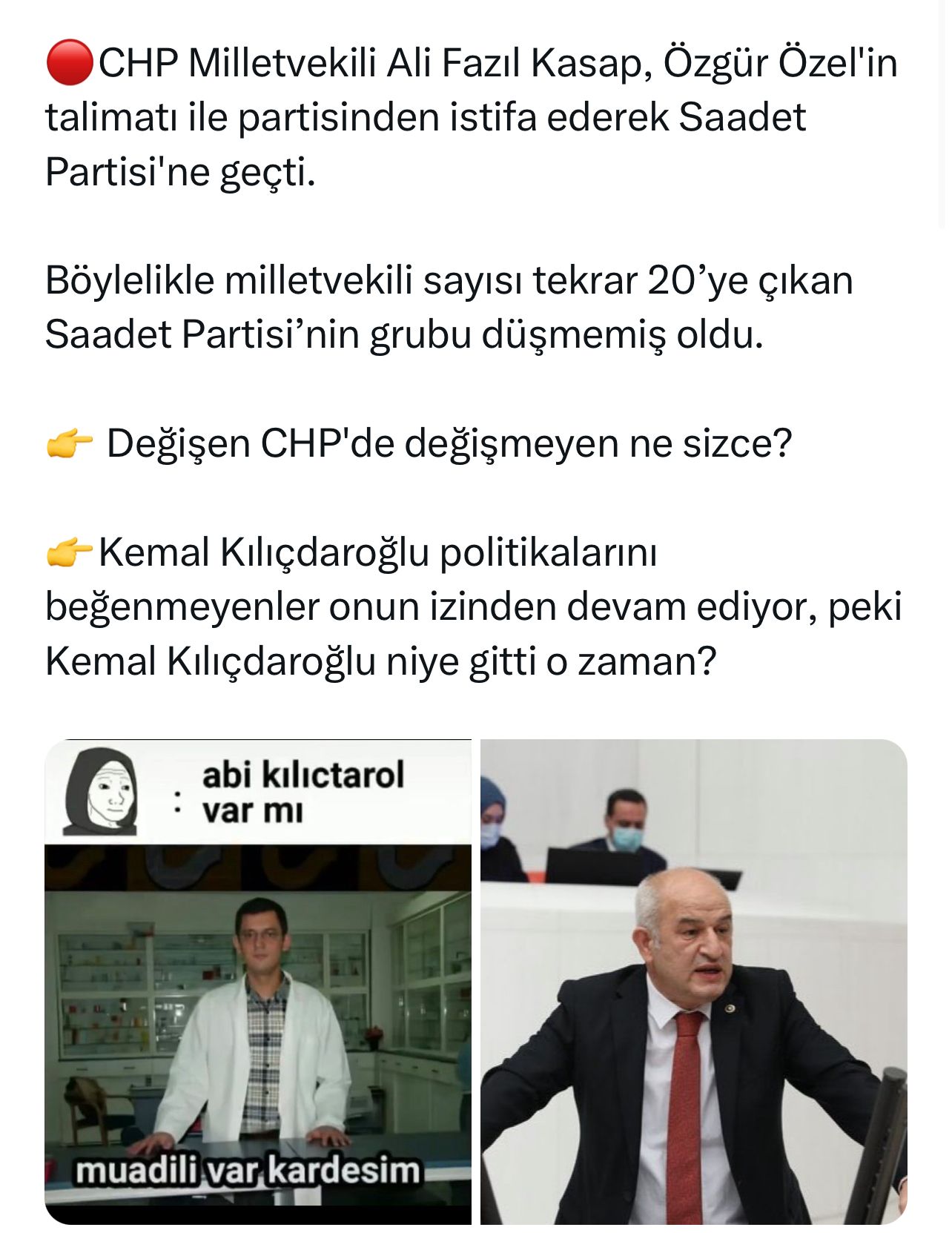This screenshot has width=952, height=1233.
Task: Open the meme image captioned "muadili var kardesim"
Action: [x=258, y=981]
